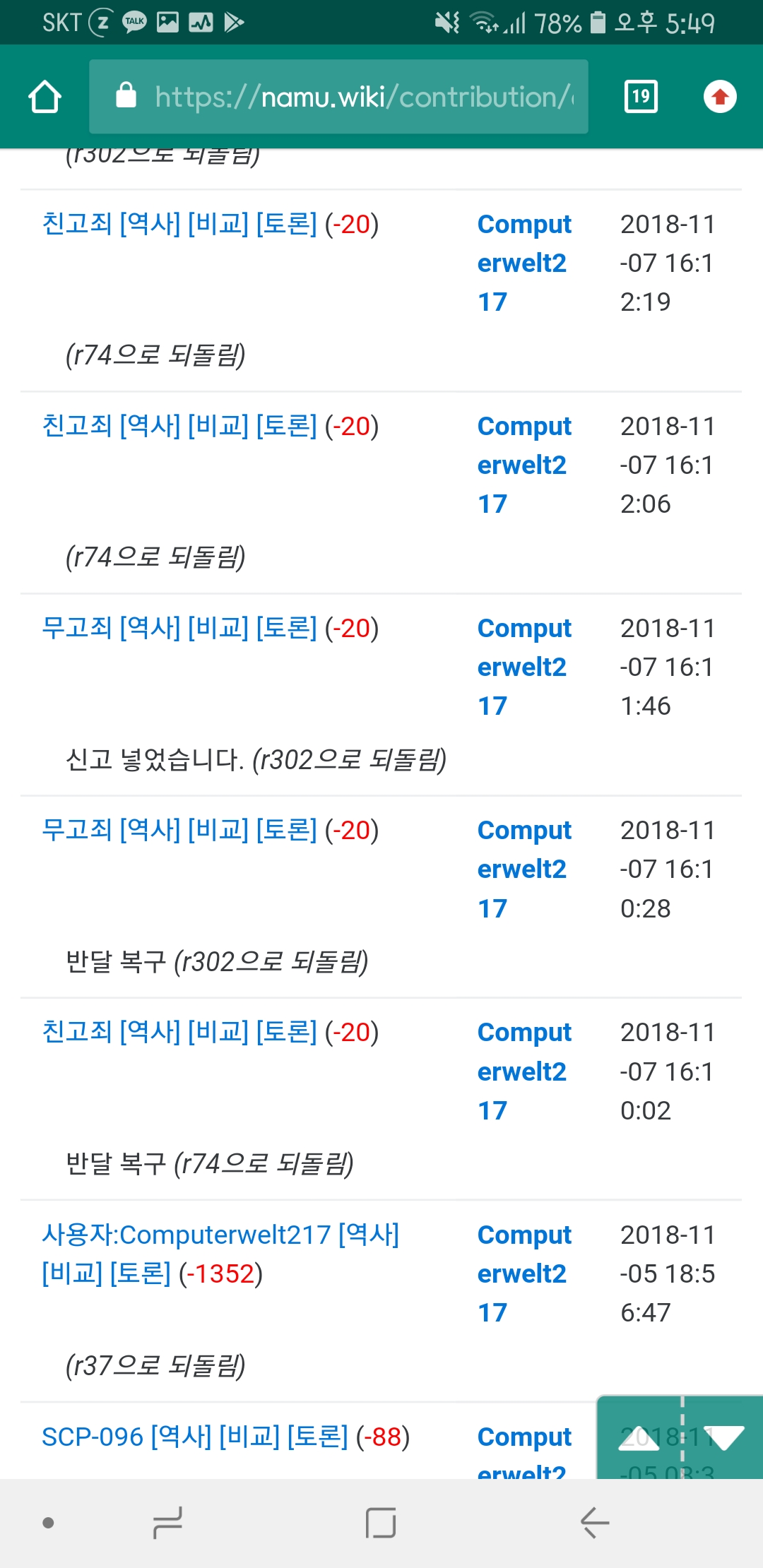
Task: Open [비교] for 친고죄 edit at 16:12:06
Action: coord(218,426)
